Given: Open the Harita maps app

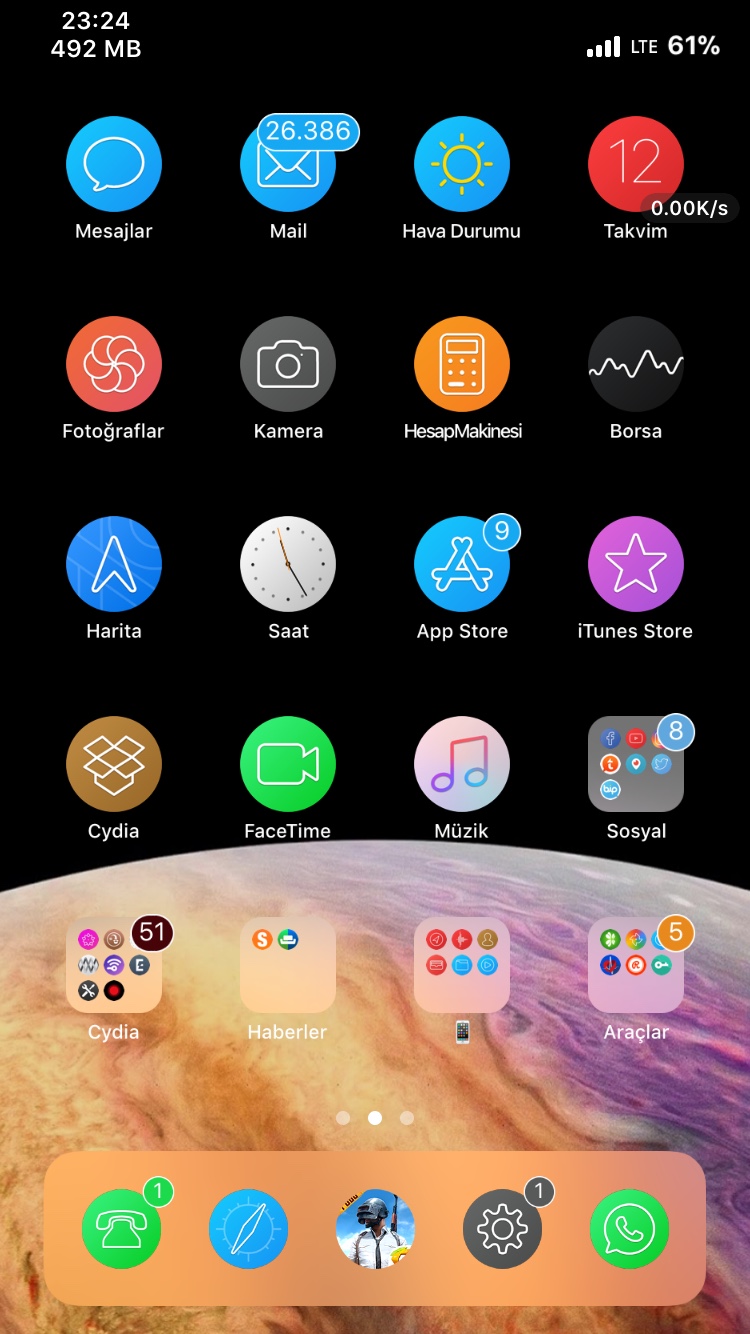Looking at the screenshot, I should (113, 562).
